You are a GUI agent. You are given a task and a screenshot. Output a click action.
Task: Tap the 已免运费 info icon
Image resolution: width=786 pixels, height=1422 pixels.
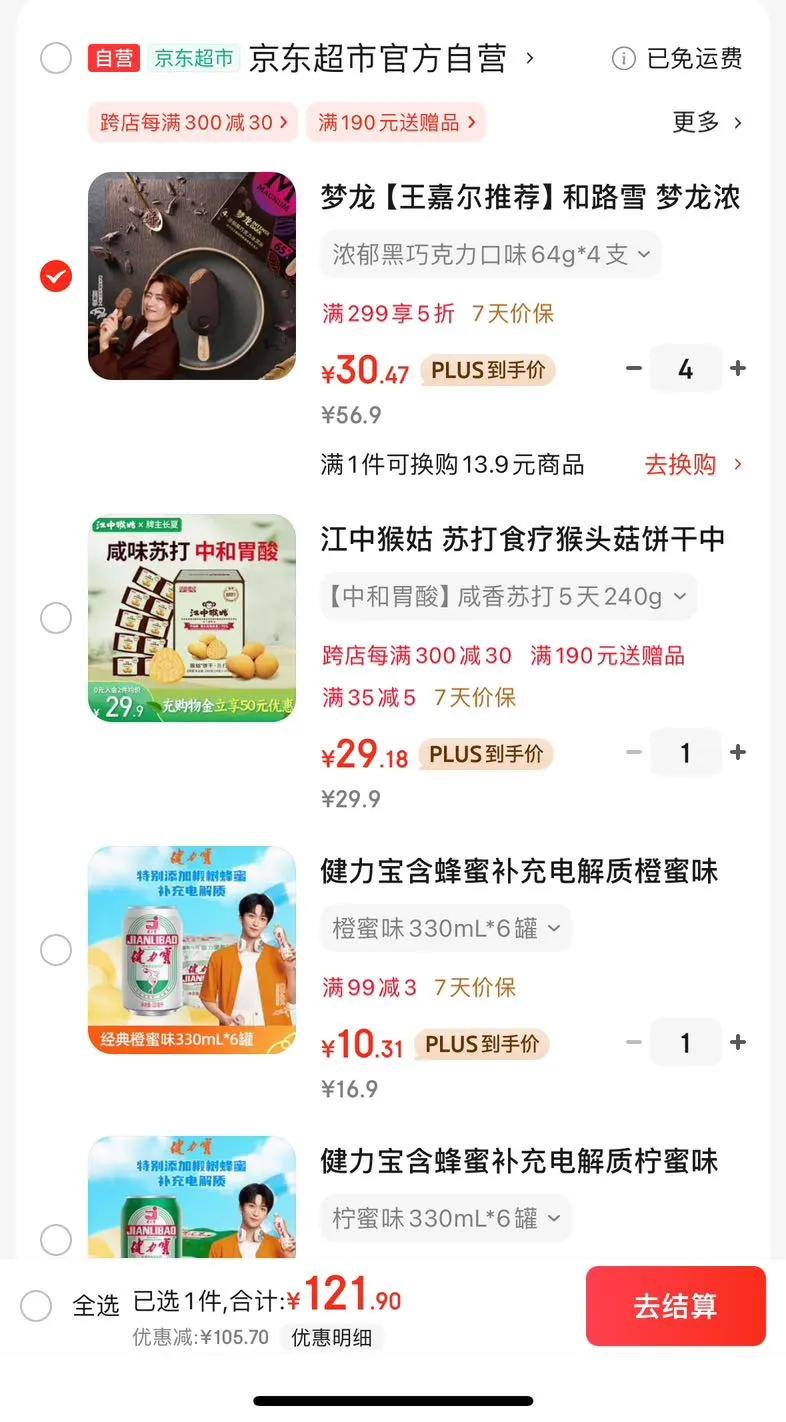tap(623, 59)
